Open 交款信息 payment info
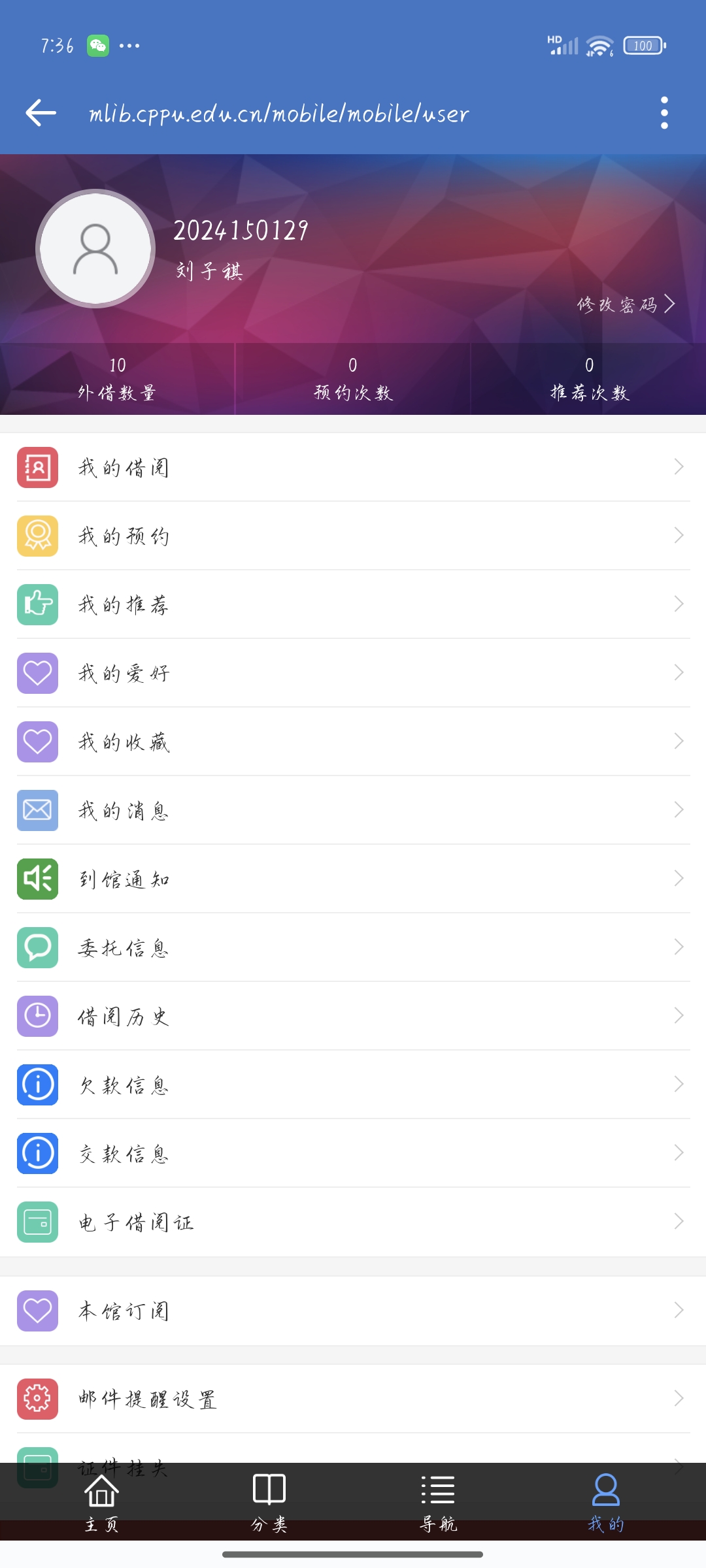 [353, 1153]
